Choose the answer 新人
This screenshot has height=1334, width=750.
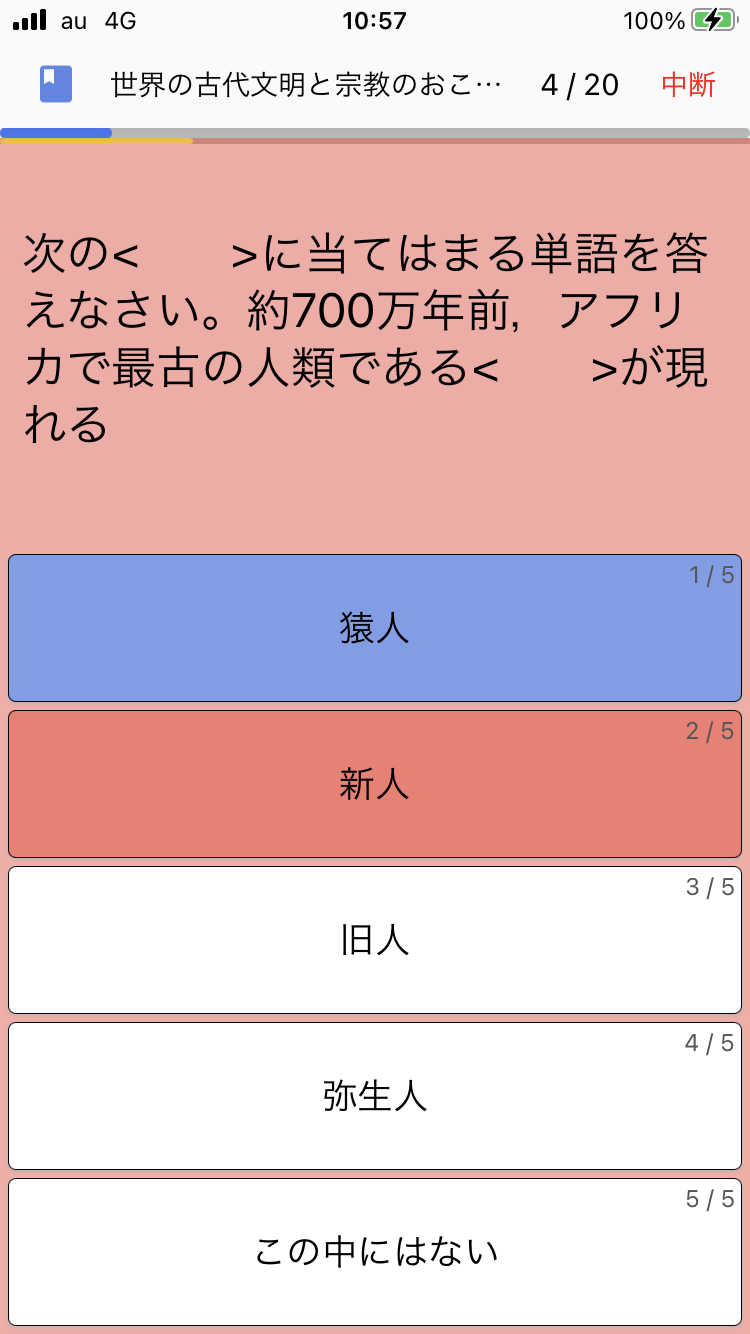pos(375,784)
